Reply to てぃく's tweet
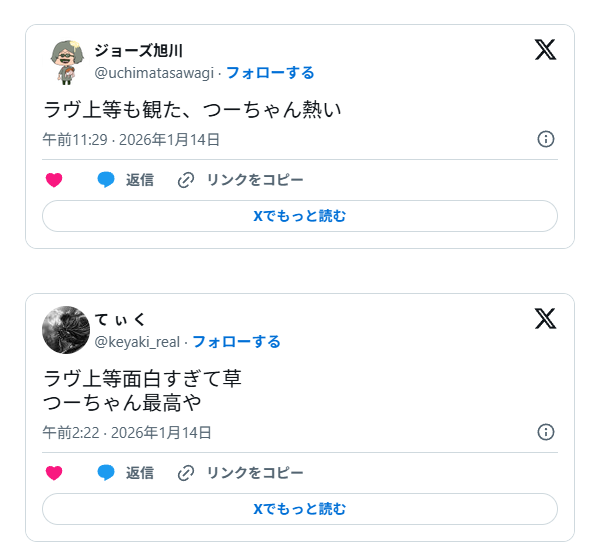Screen dimensions: 606x554 pyautogui.click(x=125, y=473)
